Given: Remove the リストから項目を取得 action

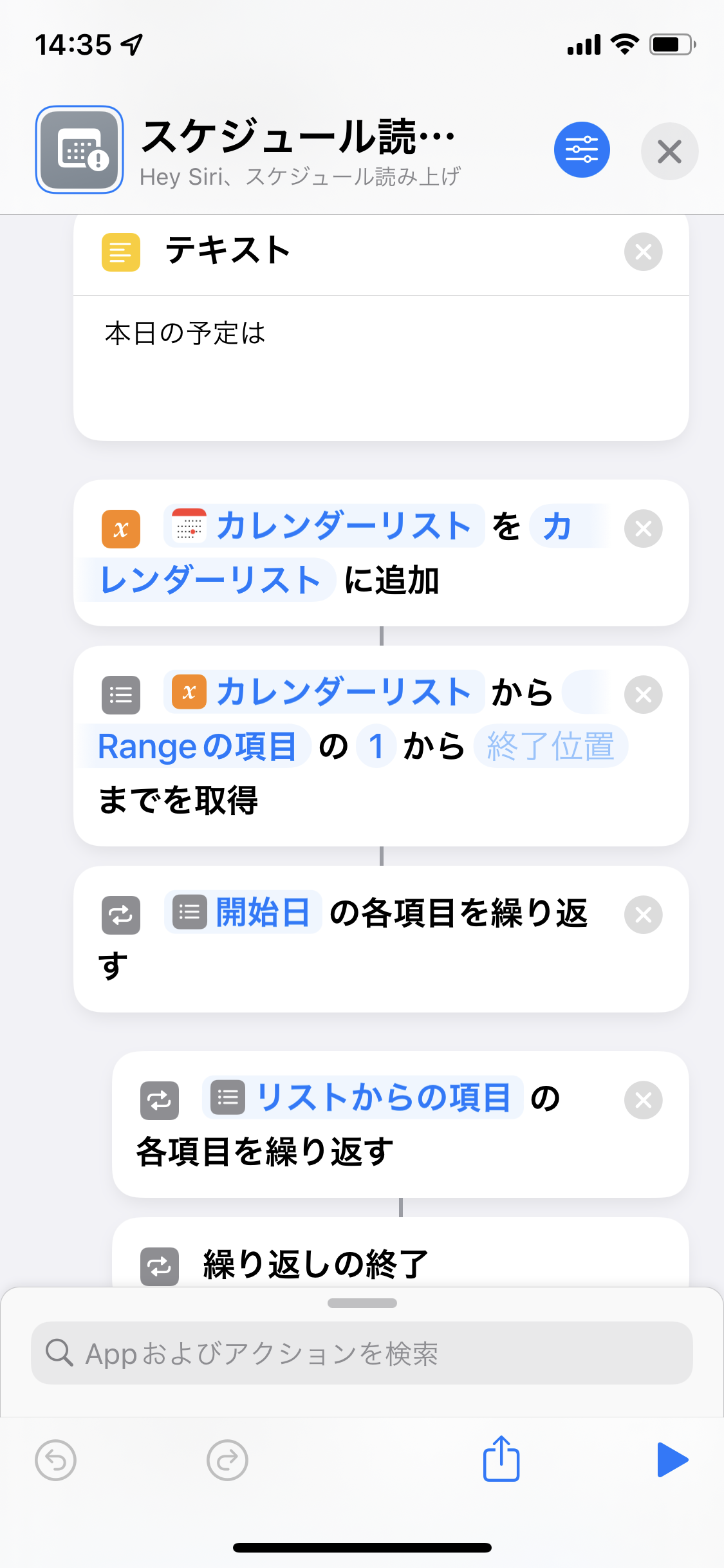Looking at the screenshot, I should 643,695.
